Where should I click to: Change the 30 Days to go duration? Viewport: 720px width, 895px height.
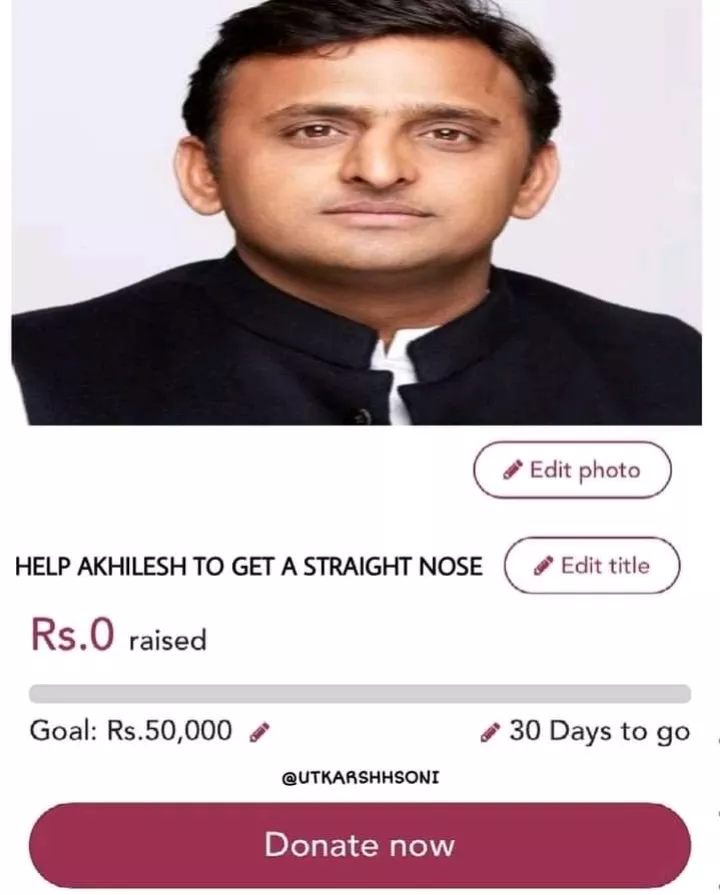(490, 732)
